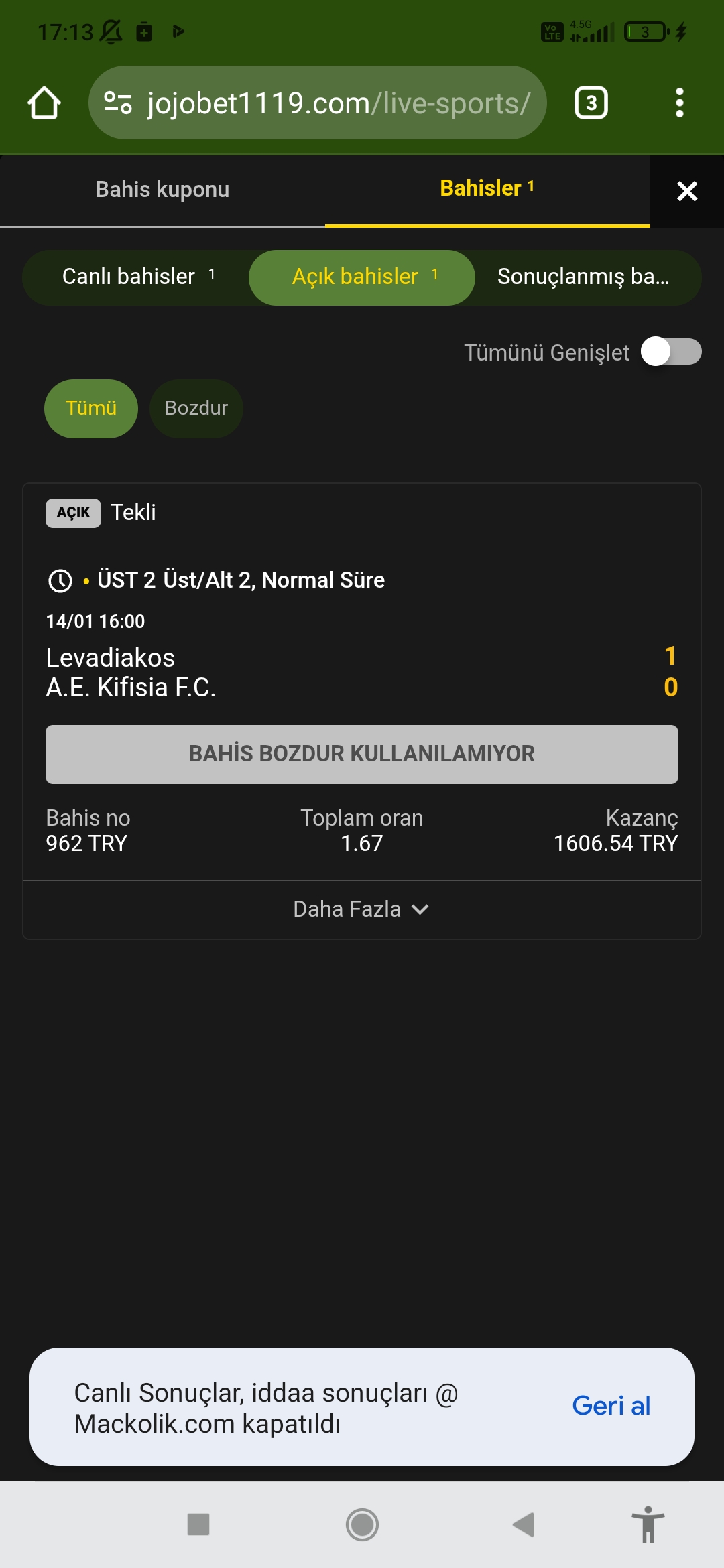Tap the jojobet URL address bar
The width and height of the screenshot is (724, 1568).
317,103
